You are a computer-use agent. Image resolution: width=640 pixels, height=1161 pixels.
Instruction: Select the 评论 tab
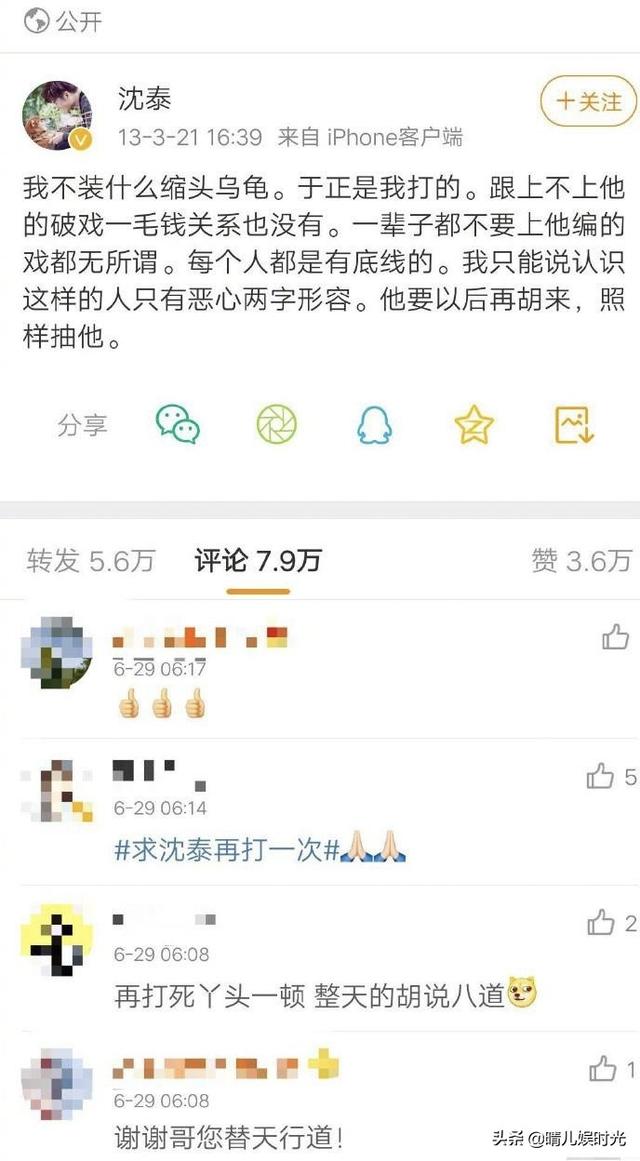click(x=258, y=561)
